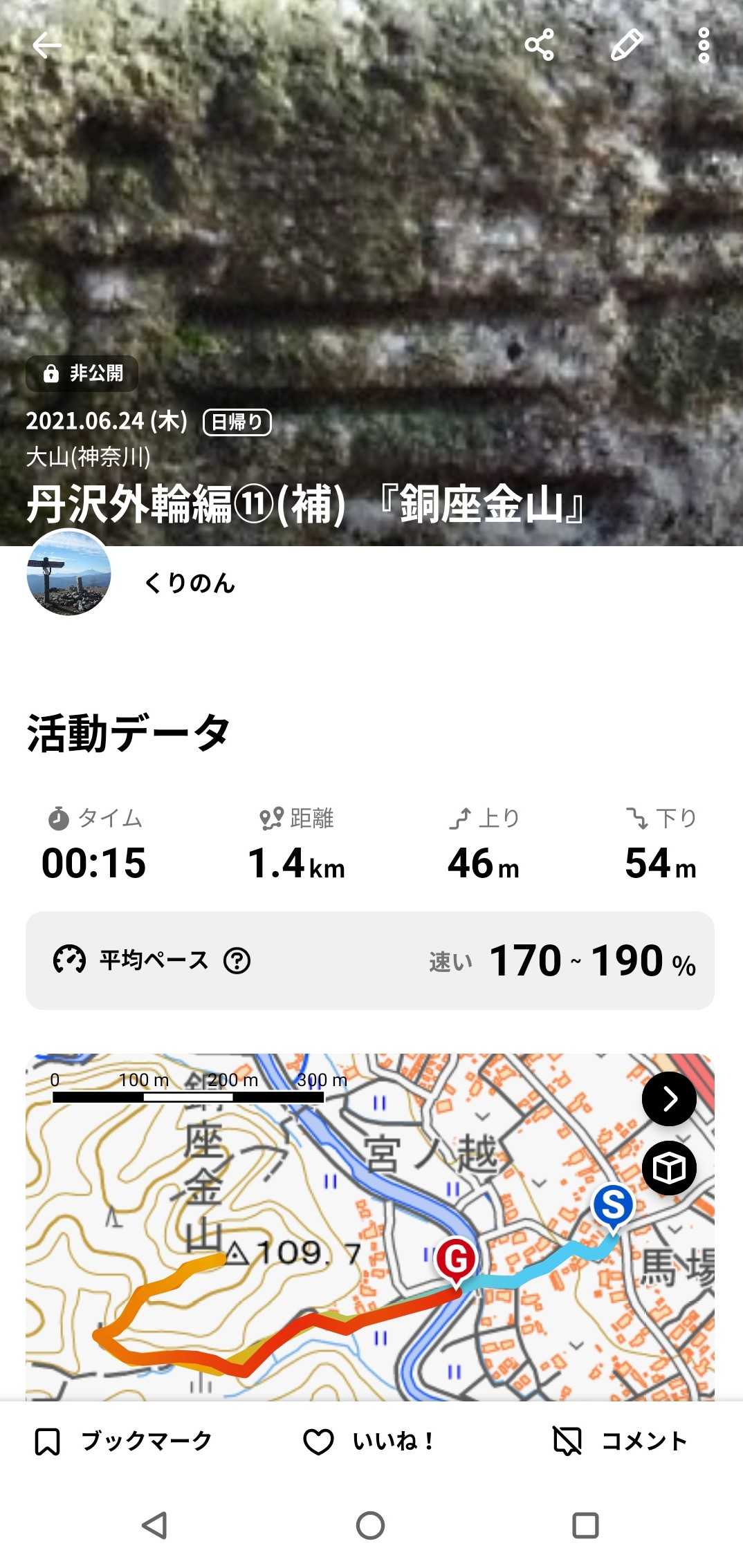The height and width of the screenshot is (1568, 743).
Task: Go to the Android home screen
Action: tap(370, 1525)
